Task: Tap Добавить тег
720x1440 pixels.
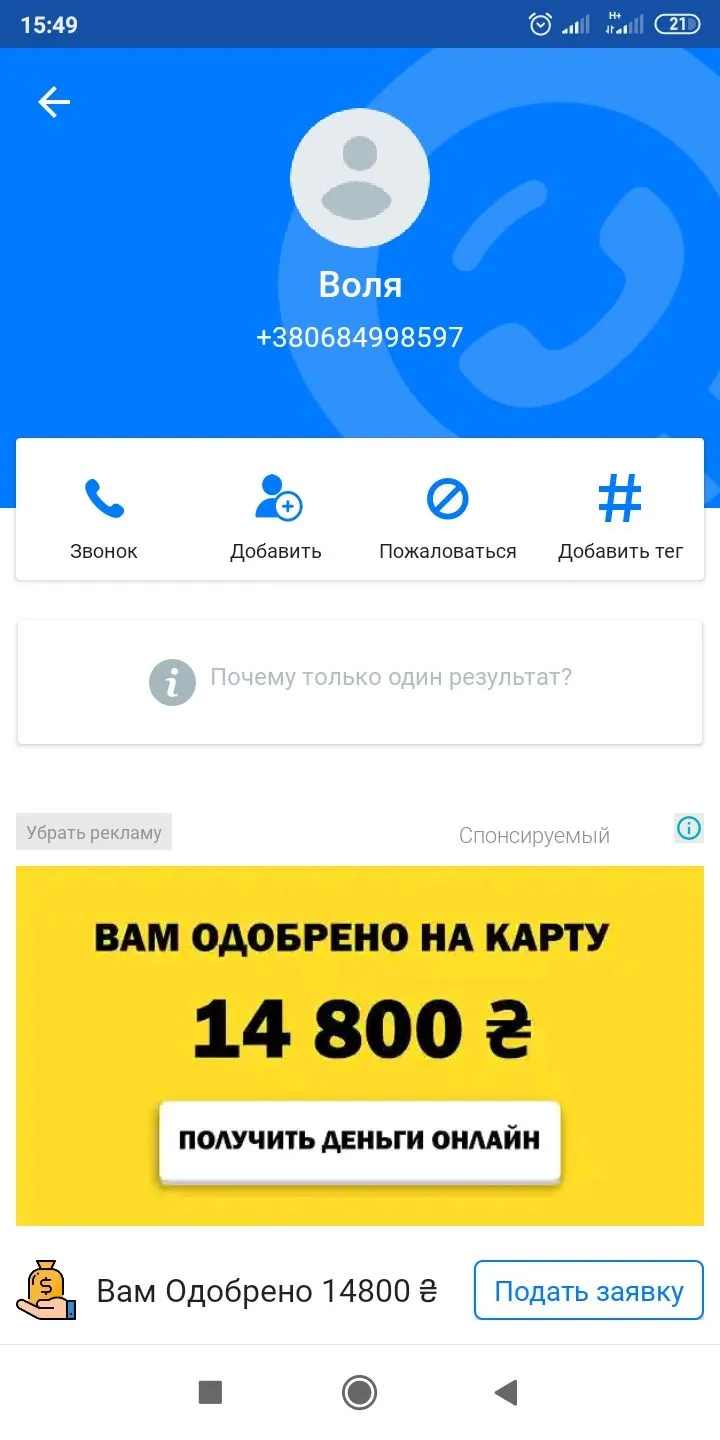Action: (x=620, y=516)
